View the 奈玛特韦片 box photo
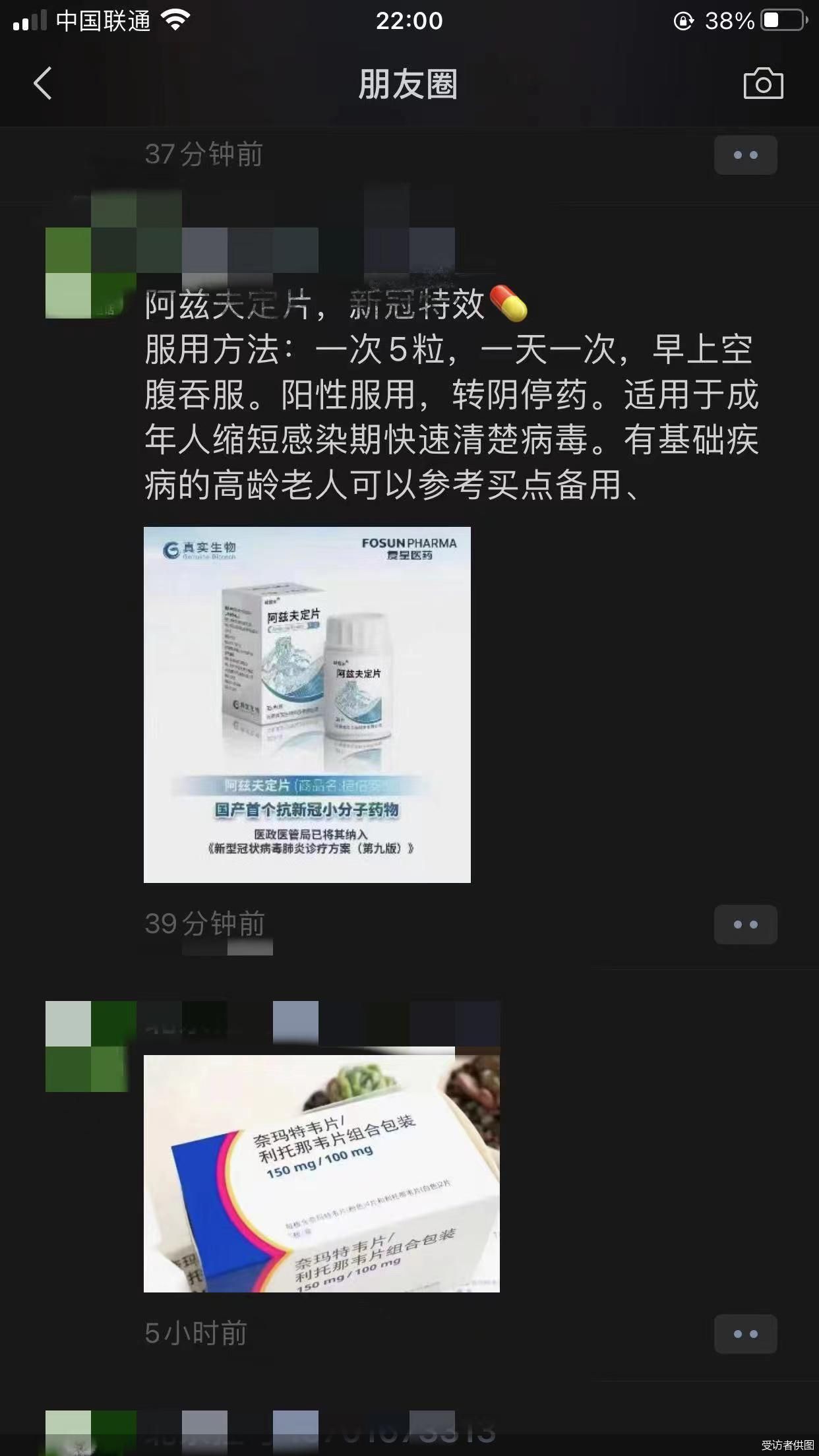Viewport: 819px width, 1456px height. point(322,1168)
